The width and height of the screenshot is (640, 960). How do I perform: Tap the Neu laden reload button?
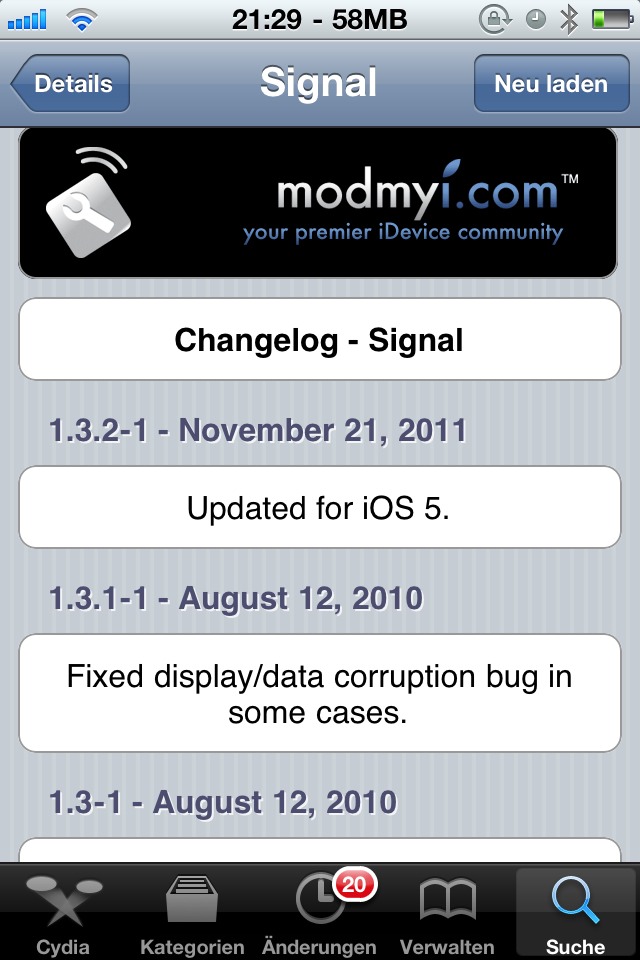(550, 84)
